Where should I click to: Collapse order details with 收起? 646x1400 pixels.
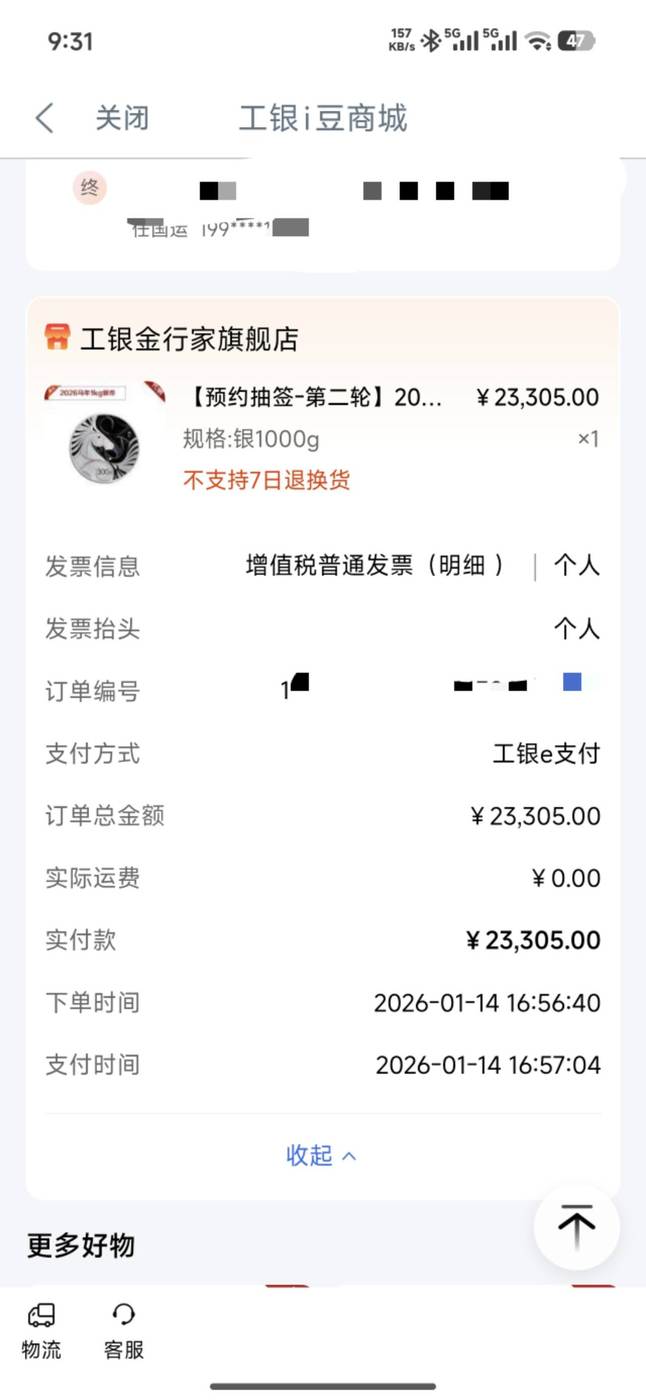tap(321, 1156)
